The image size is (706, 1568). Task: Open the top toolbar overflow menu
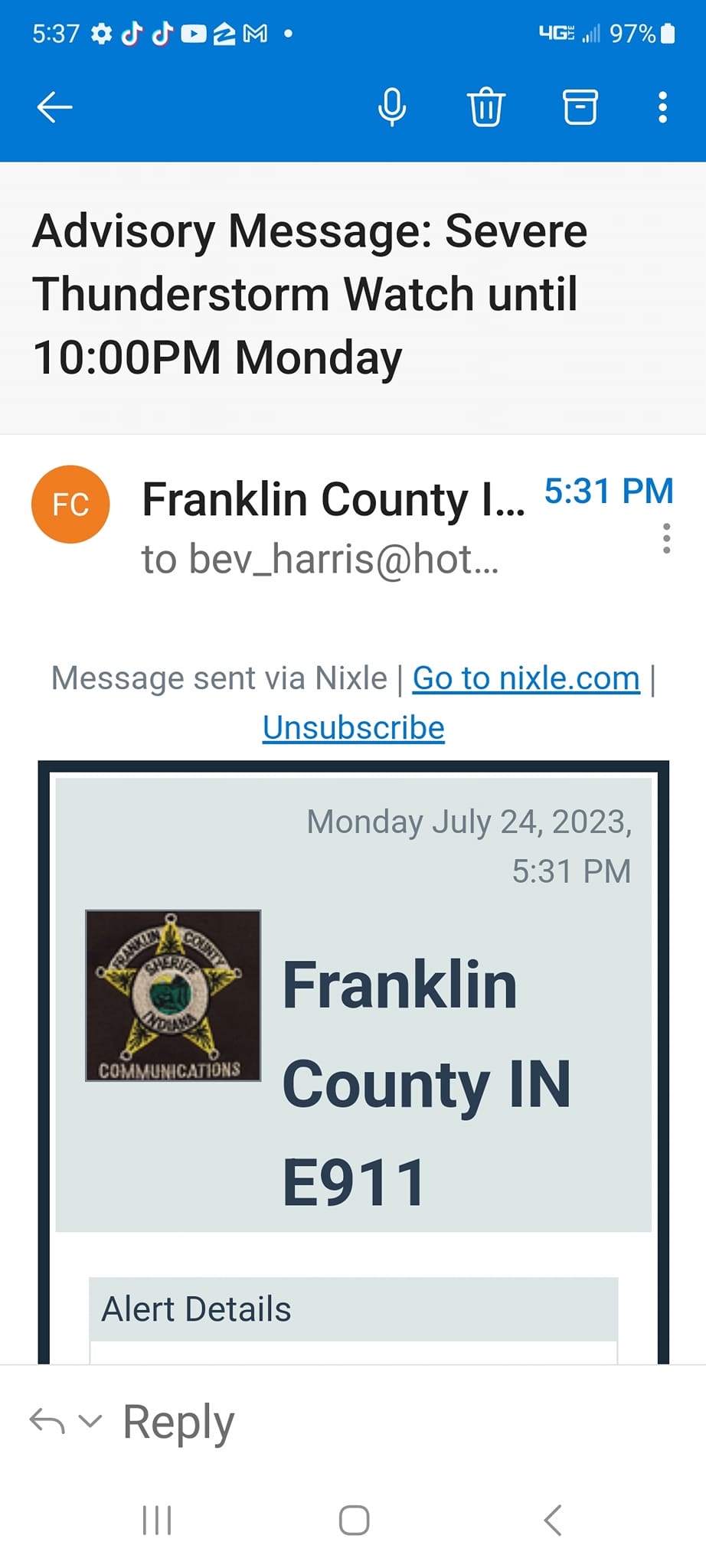662,107
